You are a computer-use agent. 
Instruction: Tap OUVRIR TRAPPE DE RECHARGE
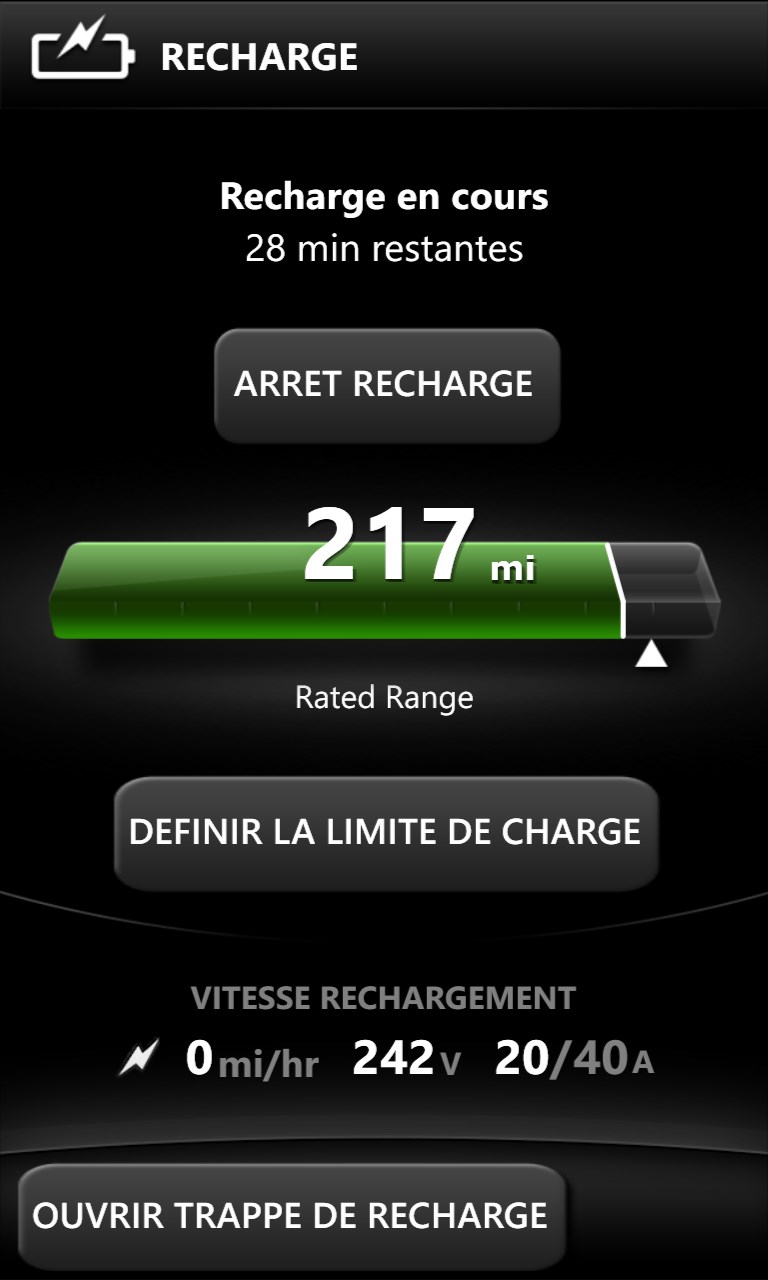pyautogui.click(x=290, y=1214)
